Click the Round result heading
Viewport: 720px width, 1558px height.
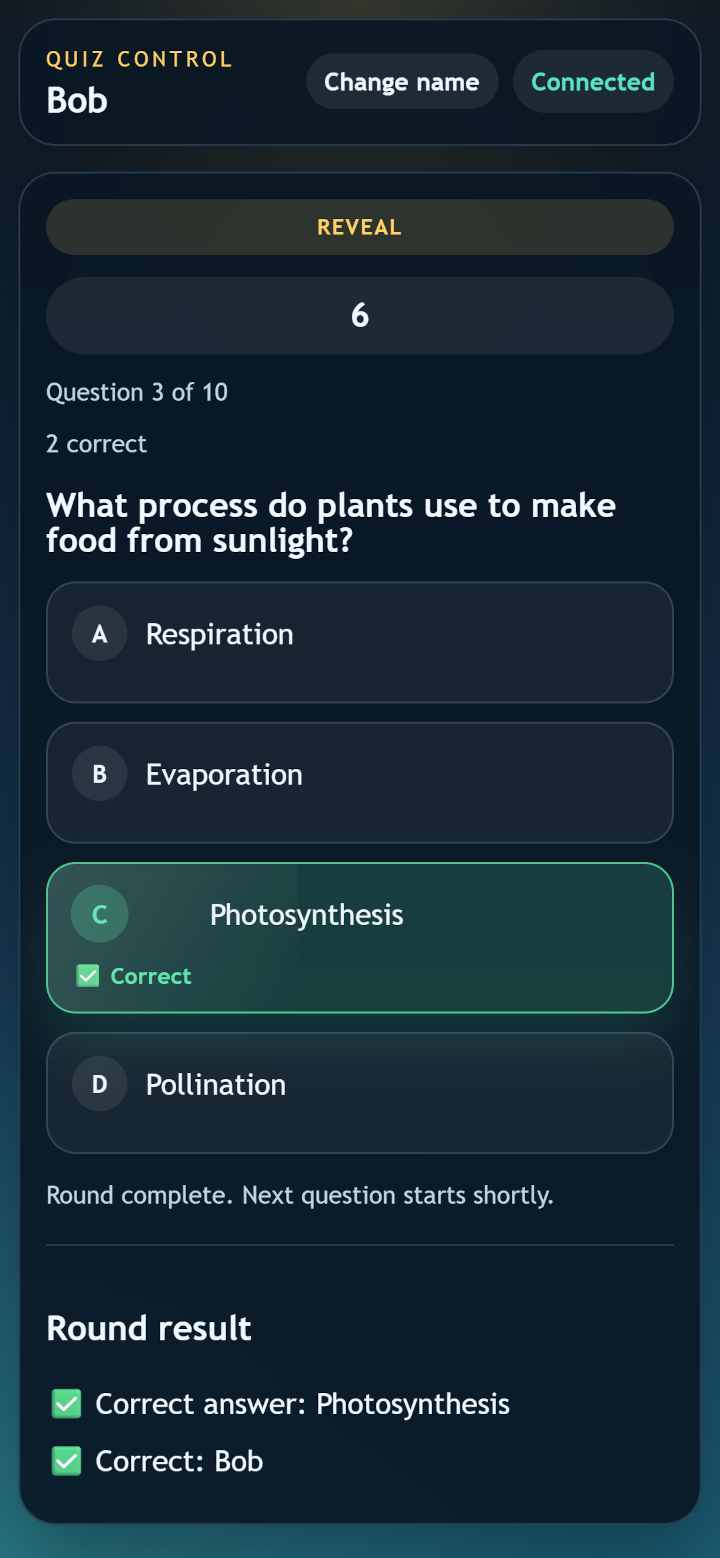148,1327
